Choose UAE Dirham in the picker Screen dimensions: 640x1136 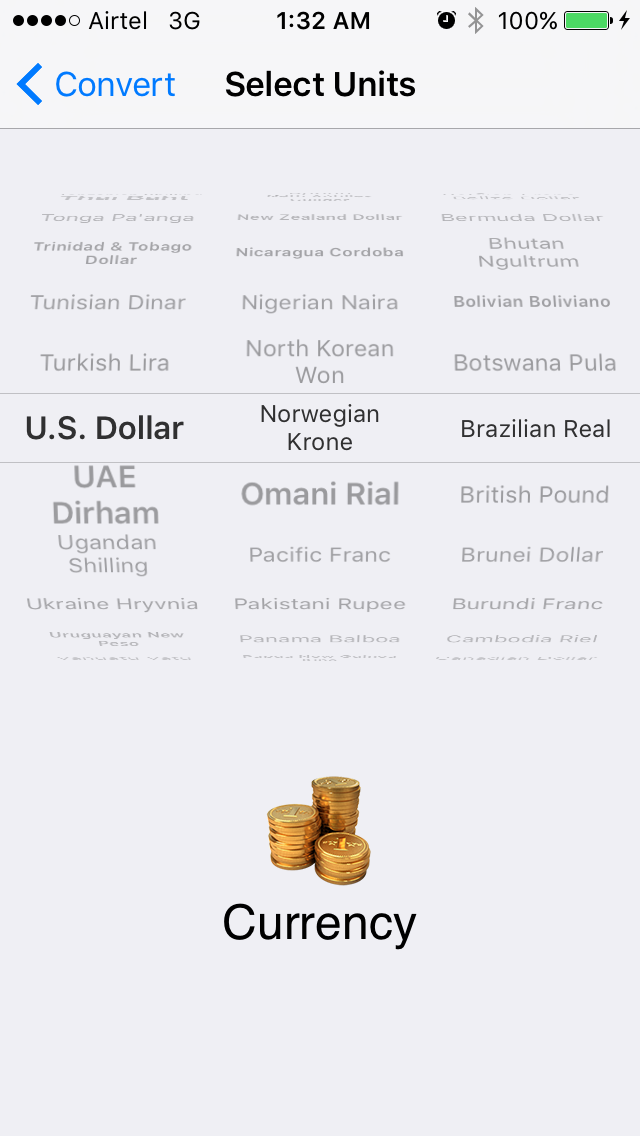pos(106,495)
